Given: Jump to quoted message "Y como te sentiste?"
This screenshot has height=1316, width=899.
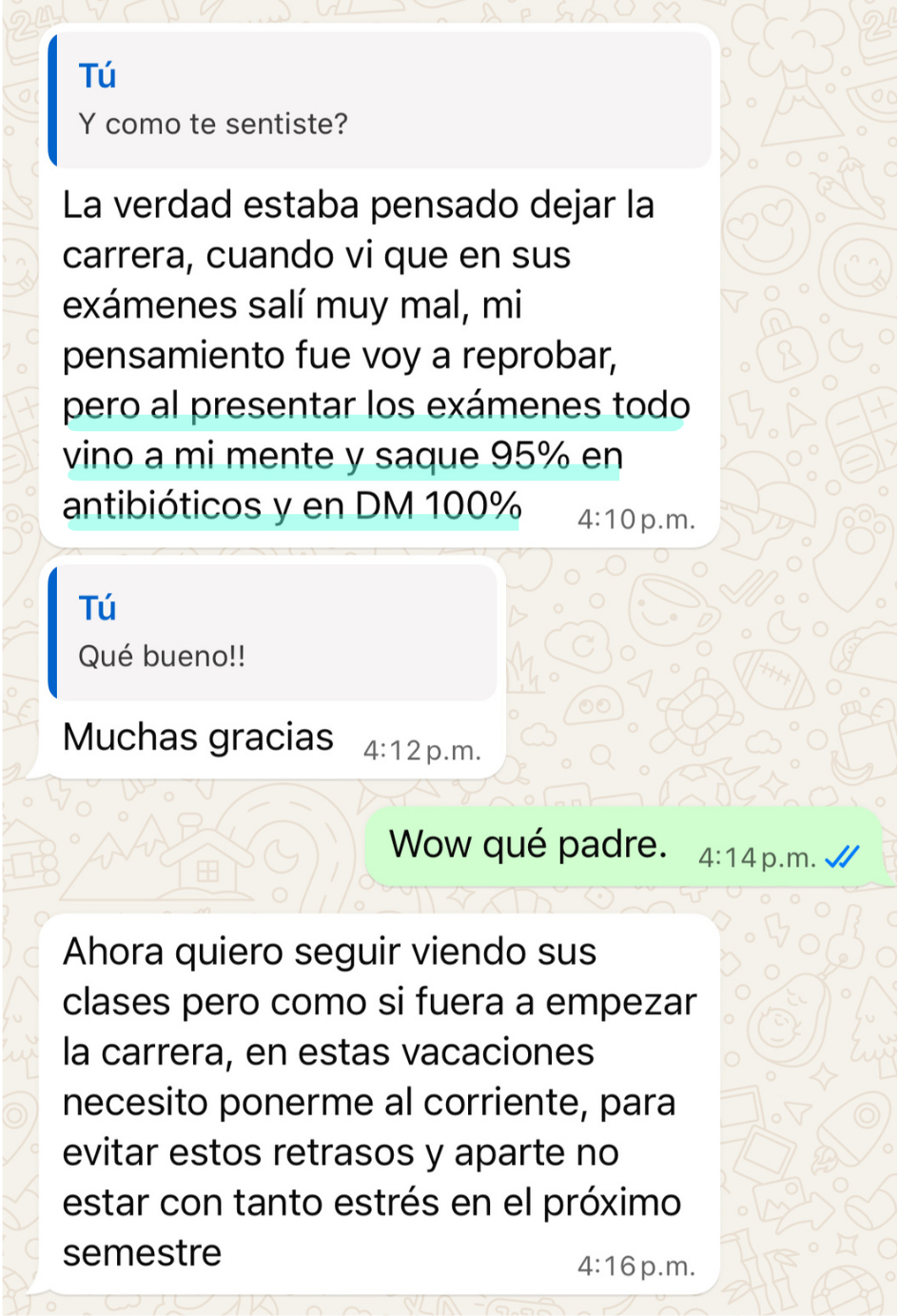Looking at the screenshot, I should tap(381, 101).
